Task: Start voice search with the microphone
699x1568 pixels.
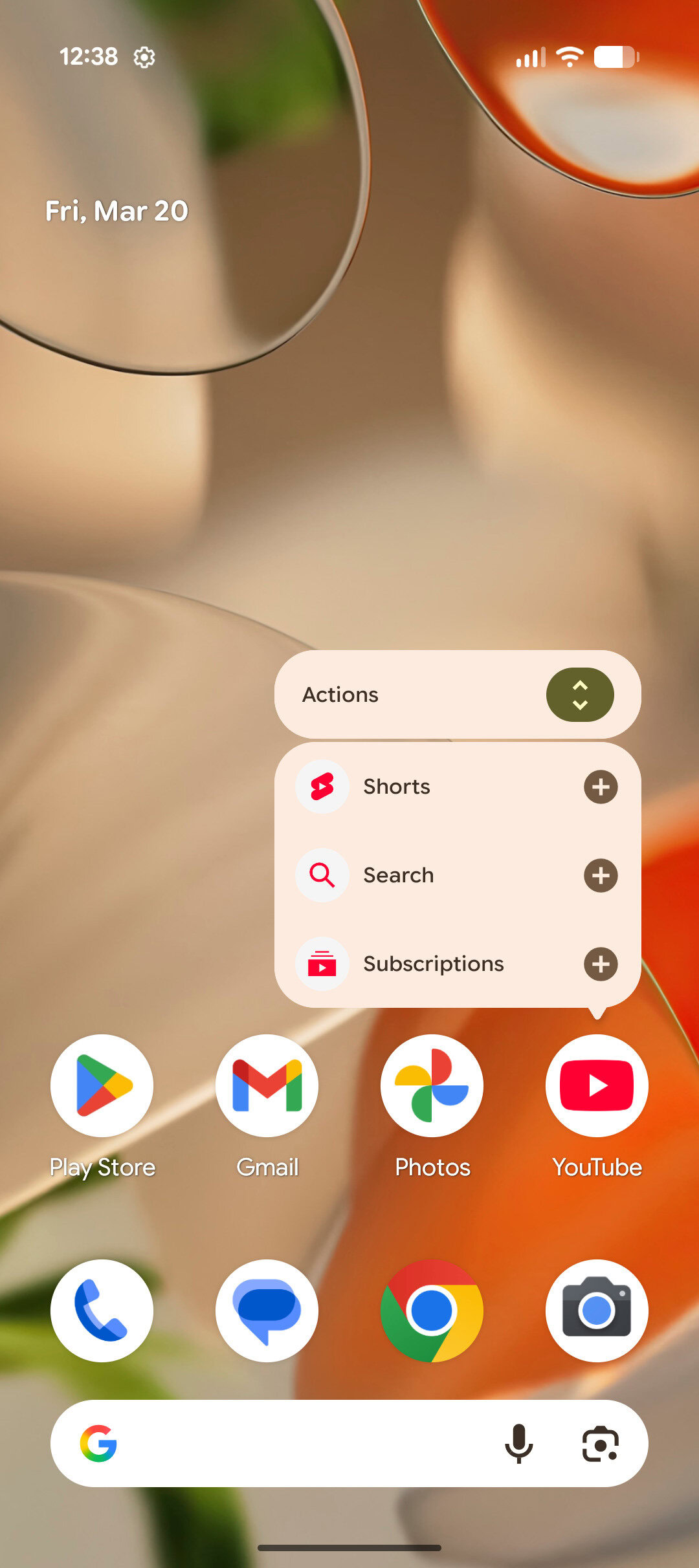Action: point(518,1444)
